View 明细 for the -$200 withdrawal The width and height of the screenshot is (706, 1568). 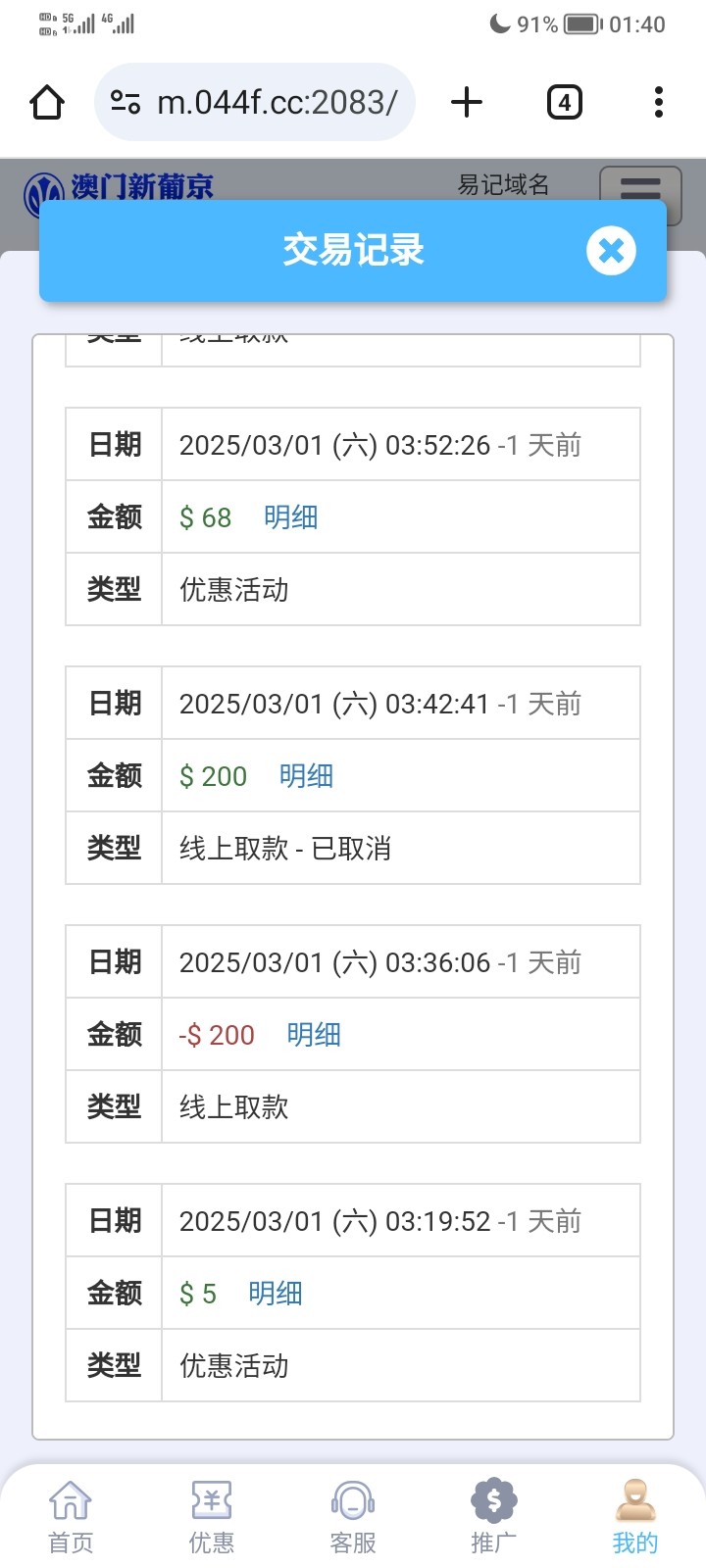[x=313, y=1034]
